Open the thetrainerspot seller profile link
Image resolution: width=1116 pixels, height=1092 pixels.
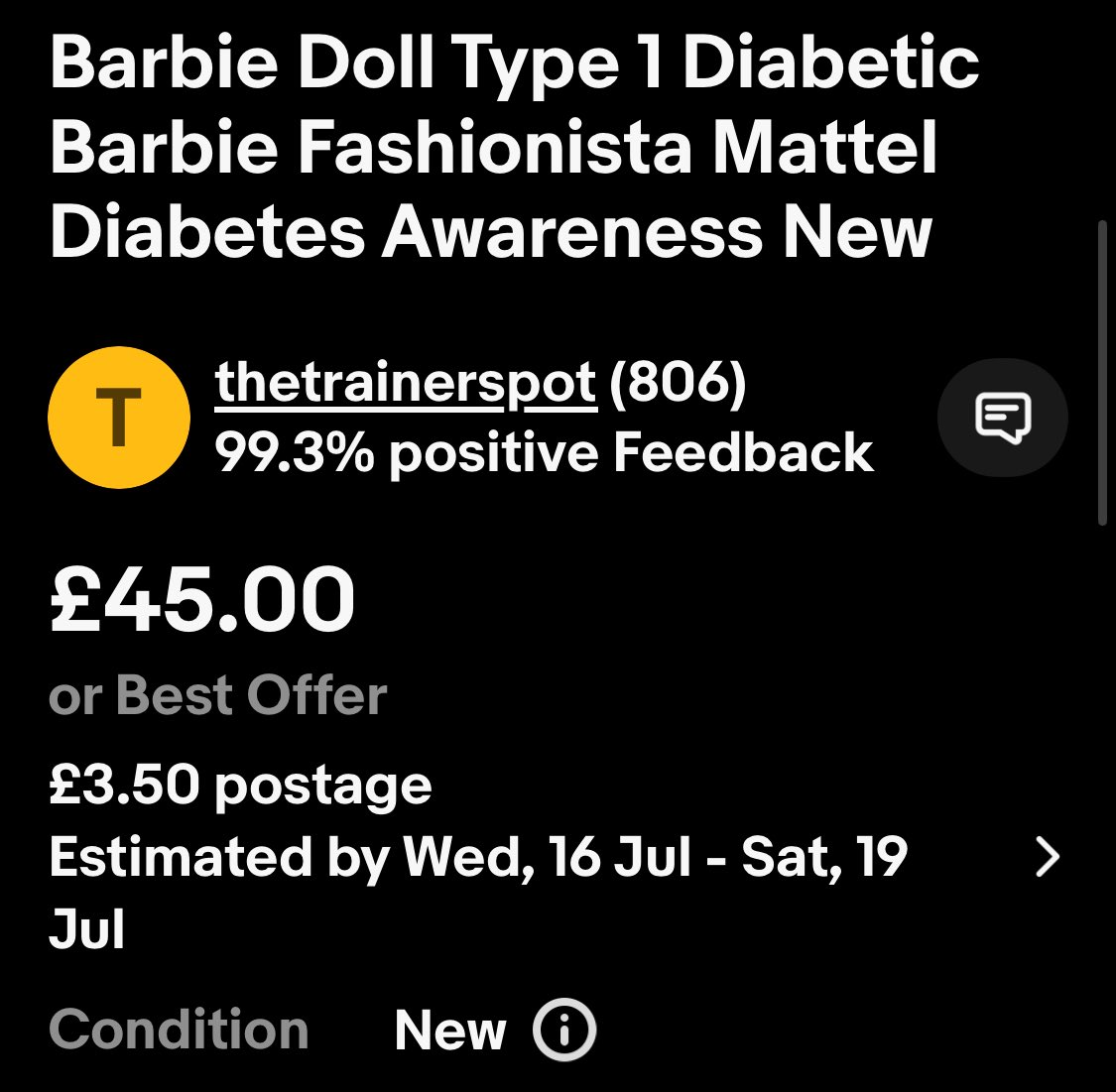click(x=406, y=384)
